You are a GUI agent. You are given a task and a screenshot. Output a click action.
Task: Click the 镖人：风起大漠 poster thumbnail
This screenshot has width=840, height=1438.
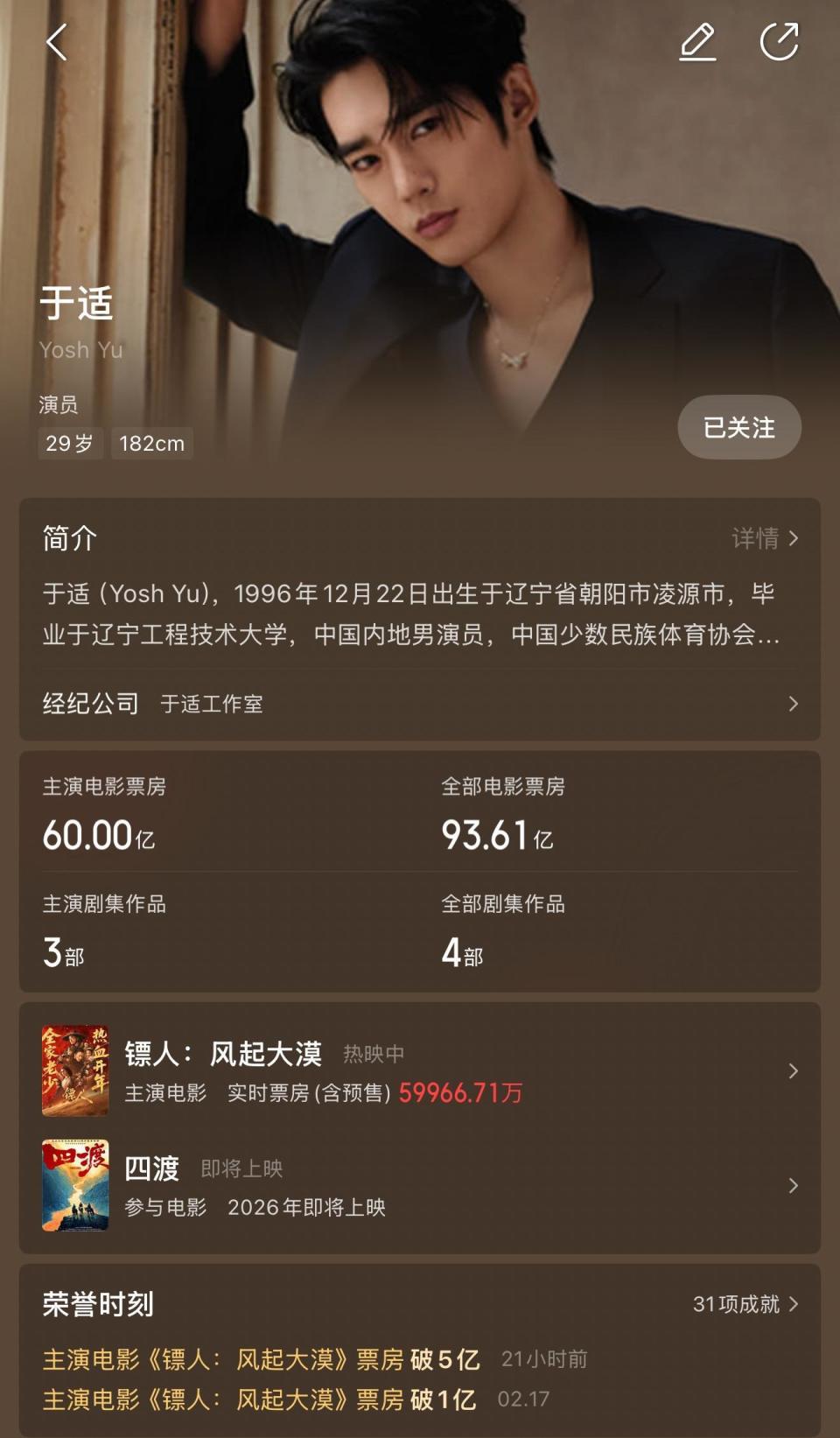pyautogui.click(x=74, y=1071)
